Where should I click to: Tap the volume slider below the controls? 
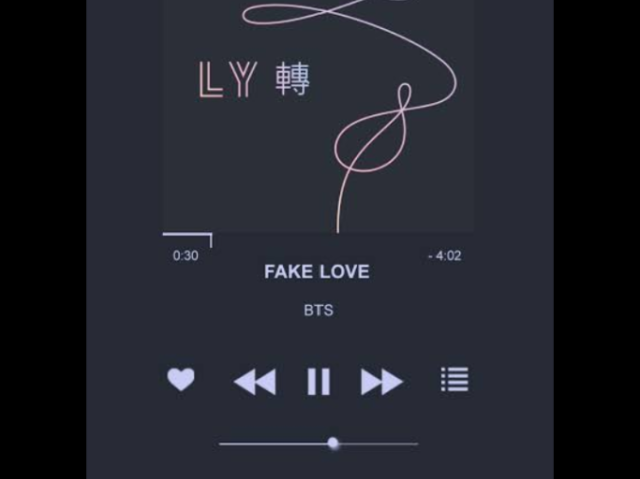[x=333, y=443]
